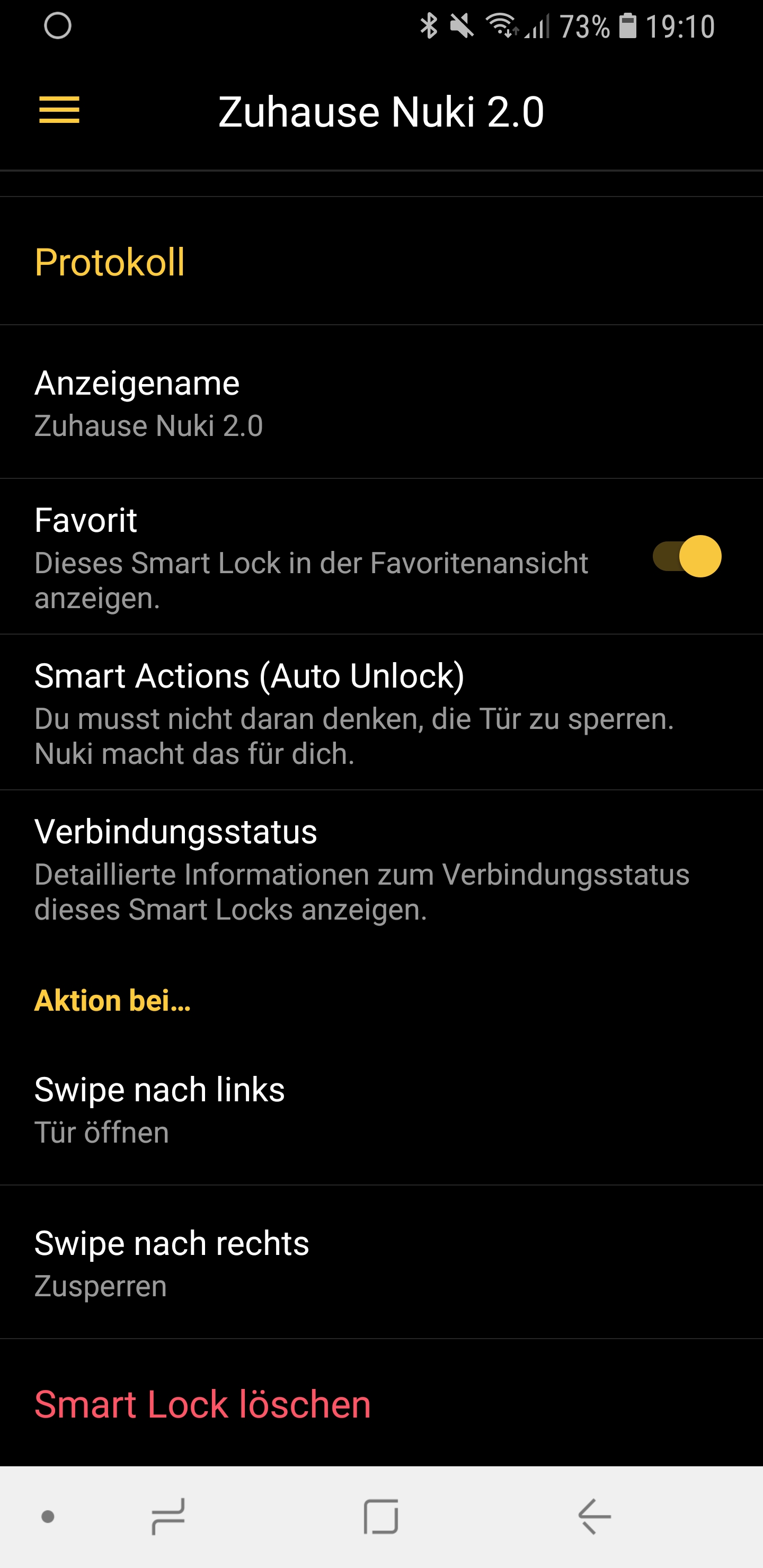The width and height of the screenshot is (763, 1568).
Task: Open the hamburger drawer menu
Action: point(59,110)
